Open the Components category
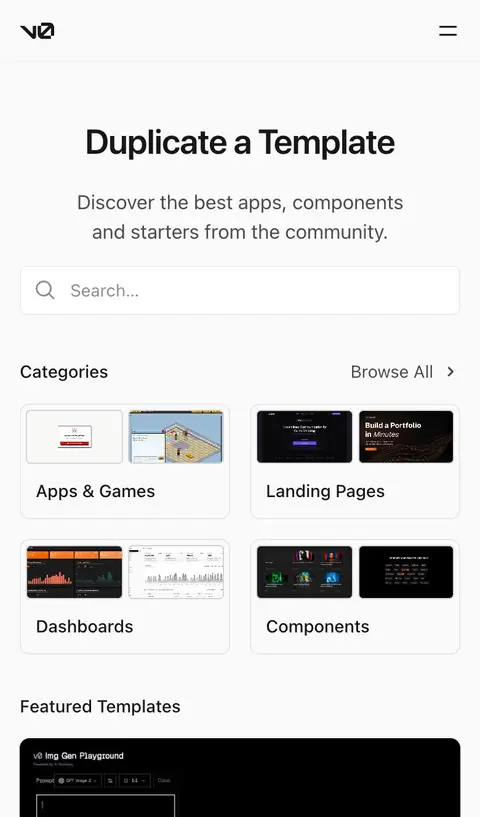 [x=355, y=596]
